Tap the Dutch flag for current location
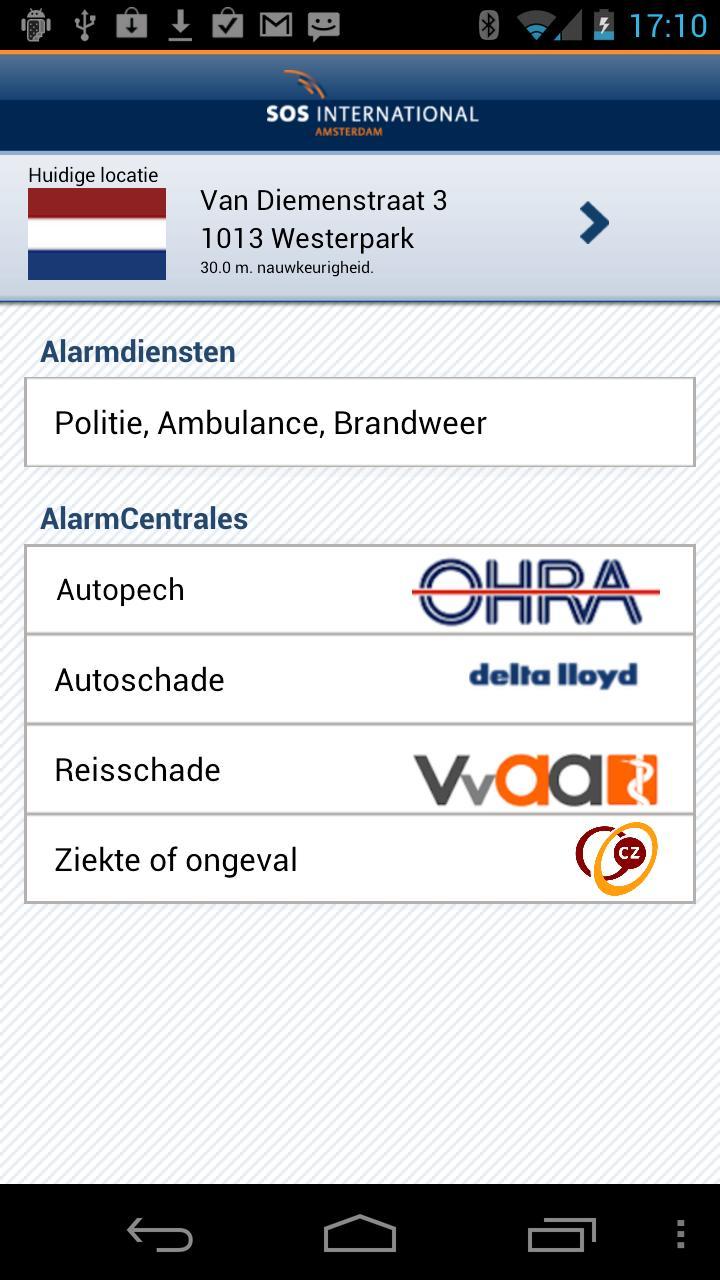 96,233
